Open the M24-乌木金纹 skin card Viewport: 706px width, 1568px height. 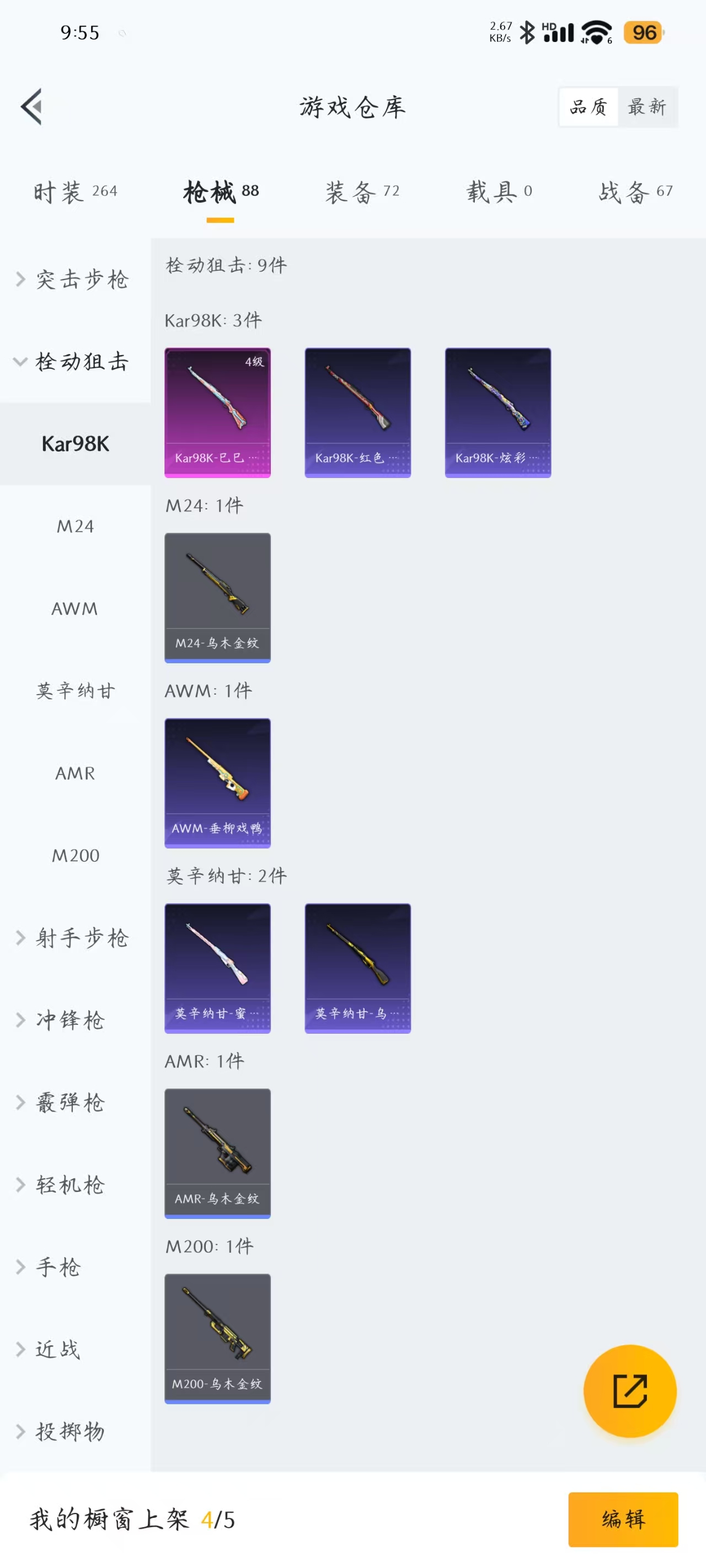click(217, 597)
